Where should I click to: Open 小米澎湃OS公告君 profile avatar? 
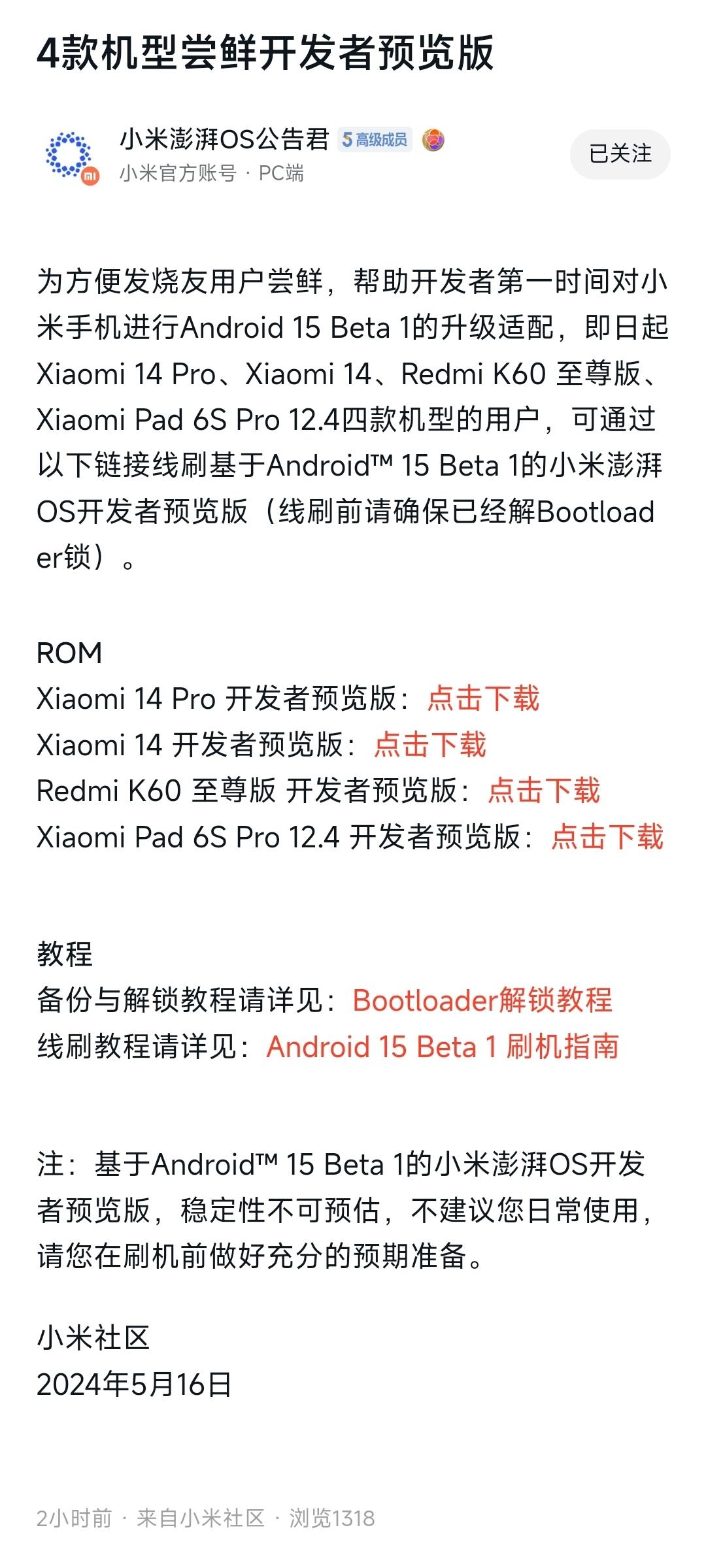click(x=71, y=155)
